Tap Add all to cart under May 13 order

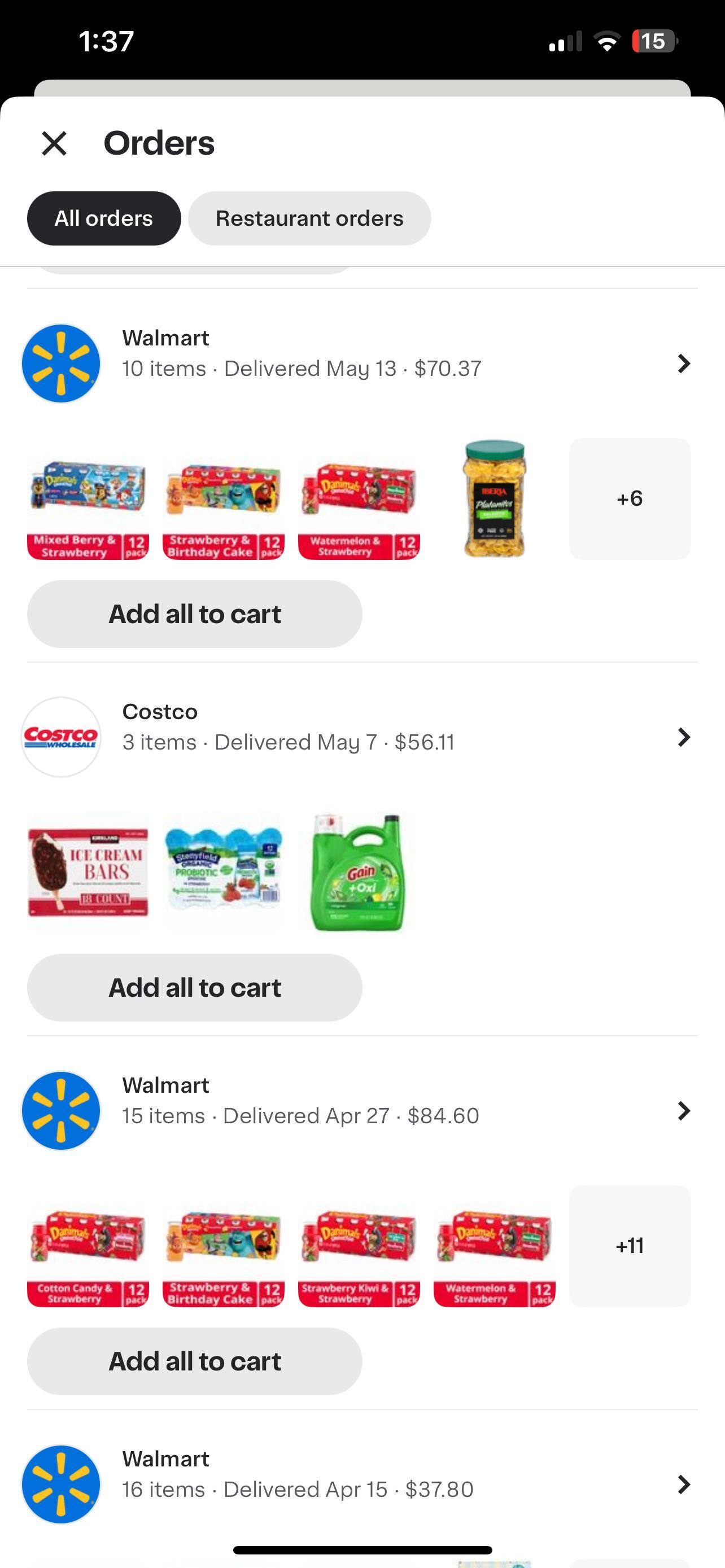(194, 614)
